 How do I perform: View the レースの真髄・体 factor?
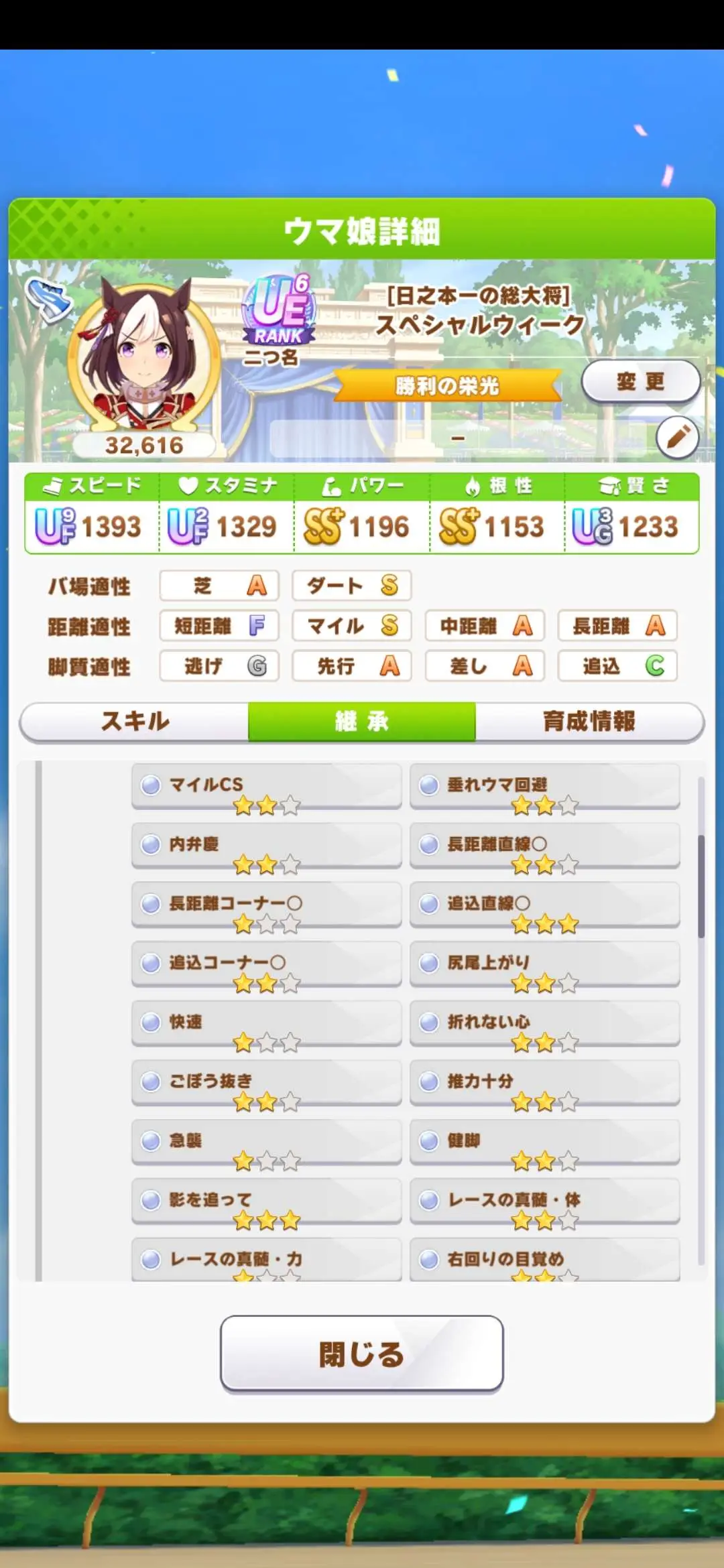544,1200
